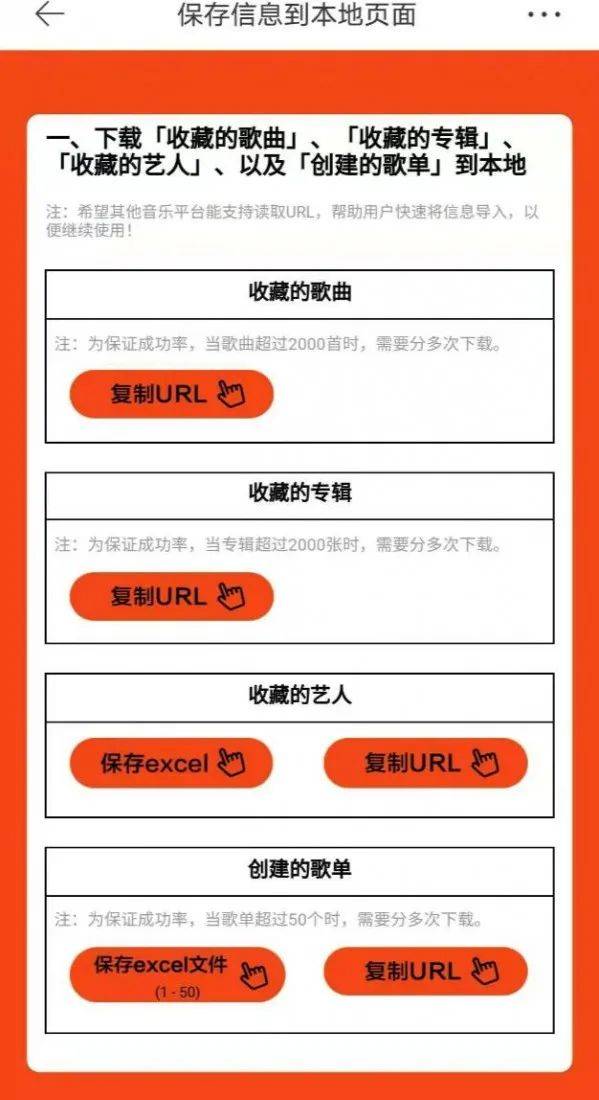Screen dimensions: 599x1100
Task: Copy URL for 收藏的歌曲
Action: [x=171, y=394]
